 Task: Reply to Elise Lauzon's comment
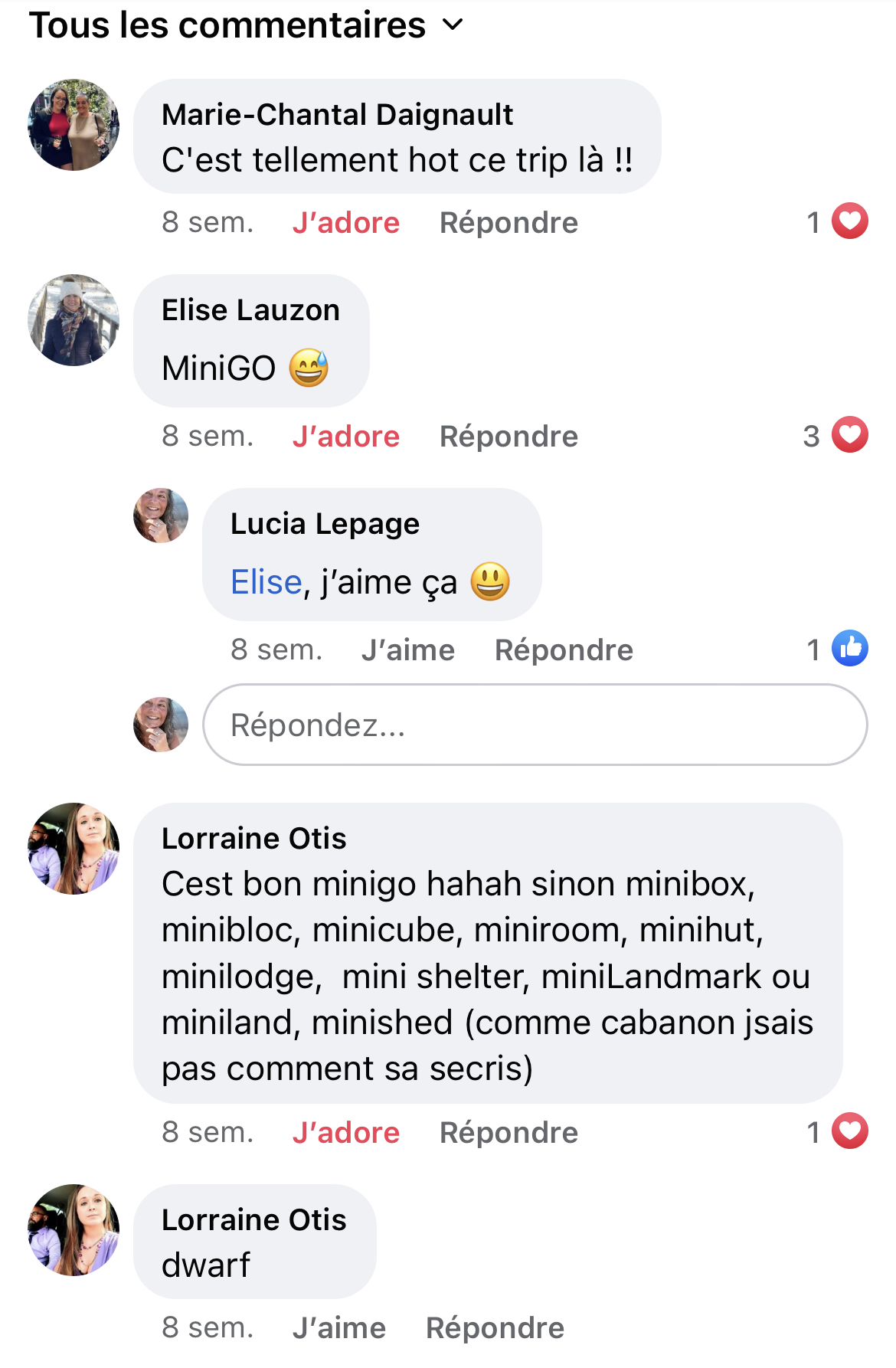point(508,437)
